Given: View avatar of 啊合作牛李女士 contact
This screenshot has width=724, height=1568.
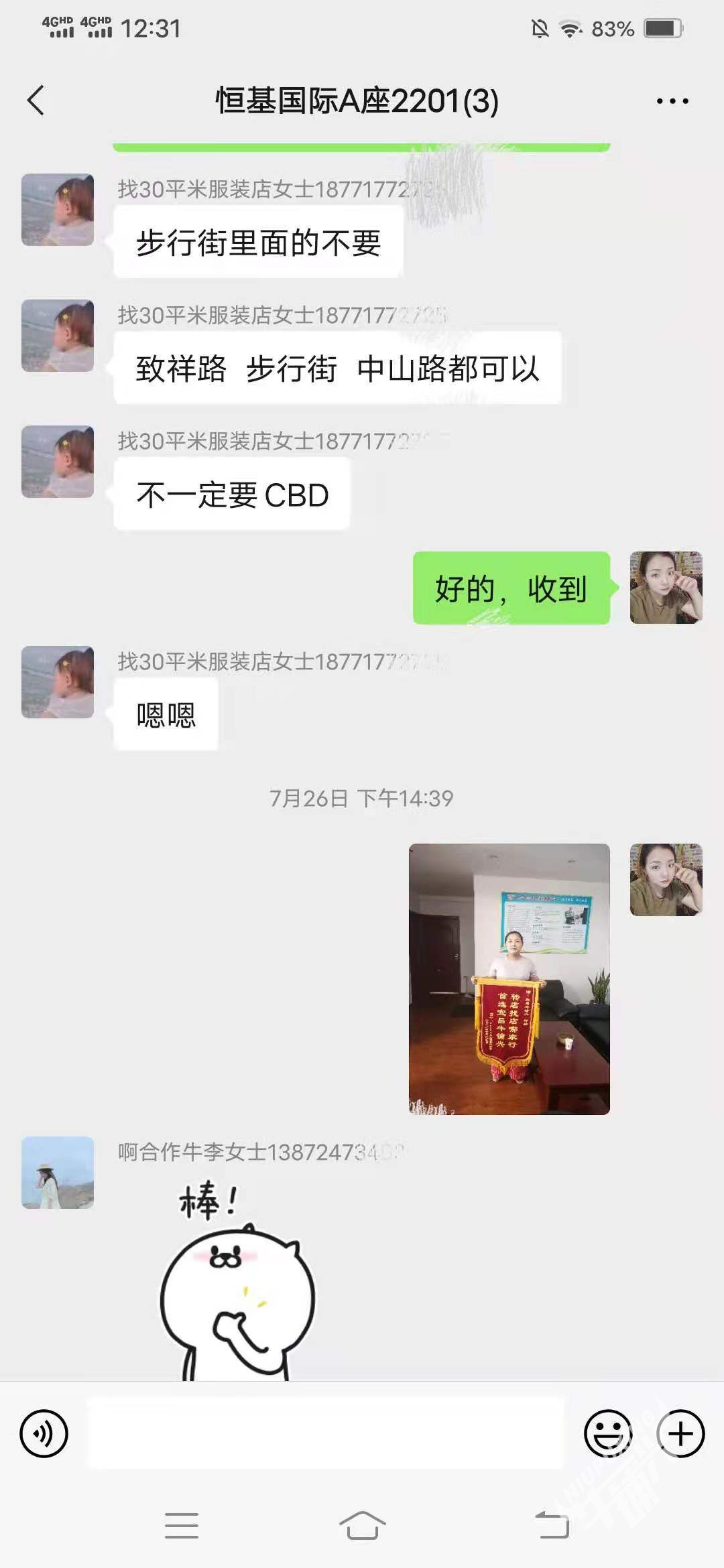Looking at the screenshot, I should point(58,1173).
